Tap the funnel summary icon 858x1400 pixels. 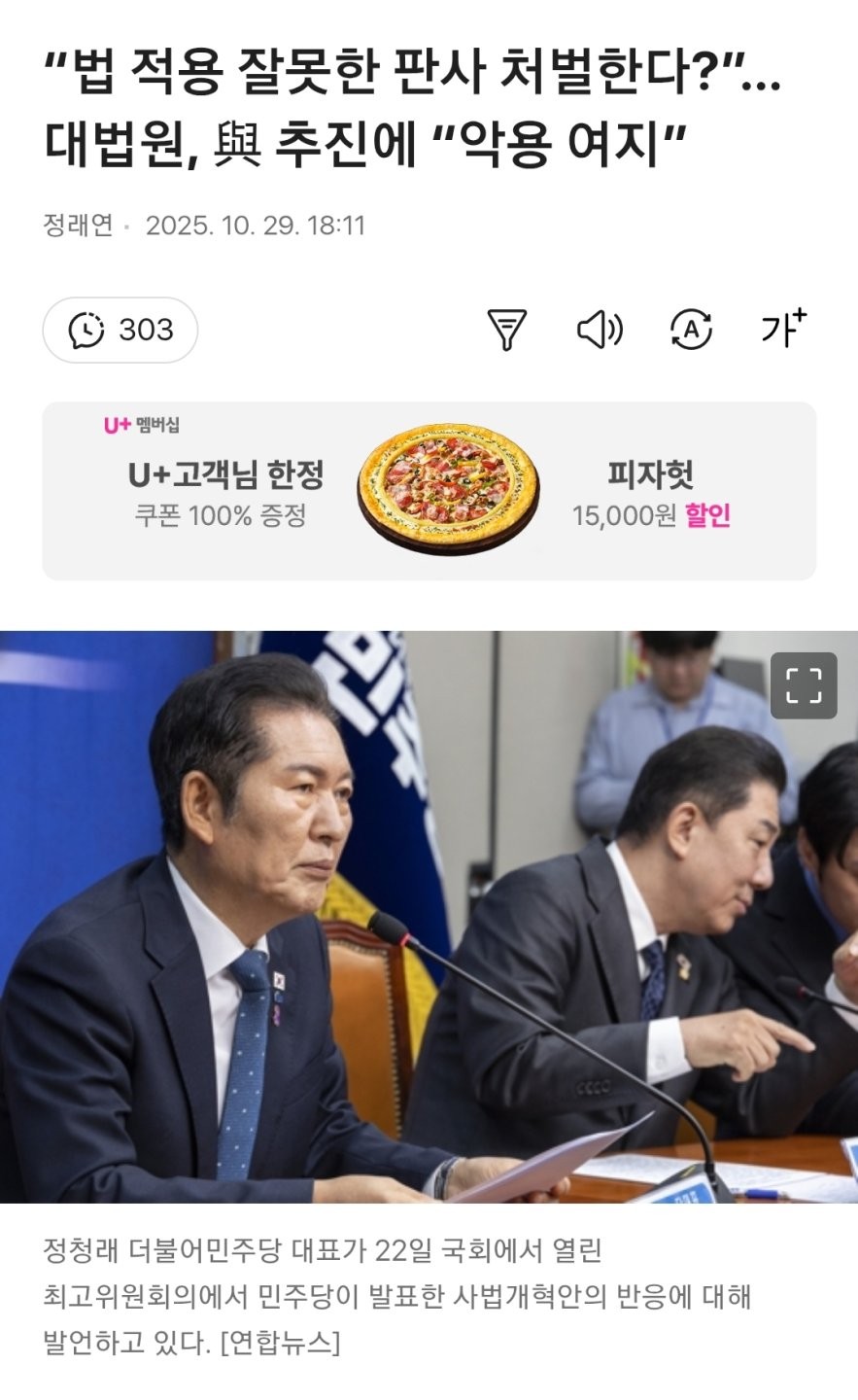[x=506, y=331]
